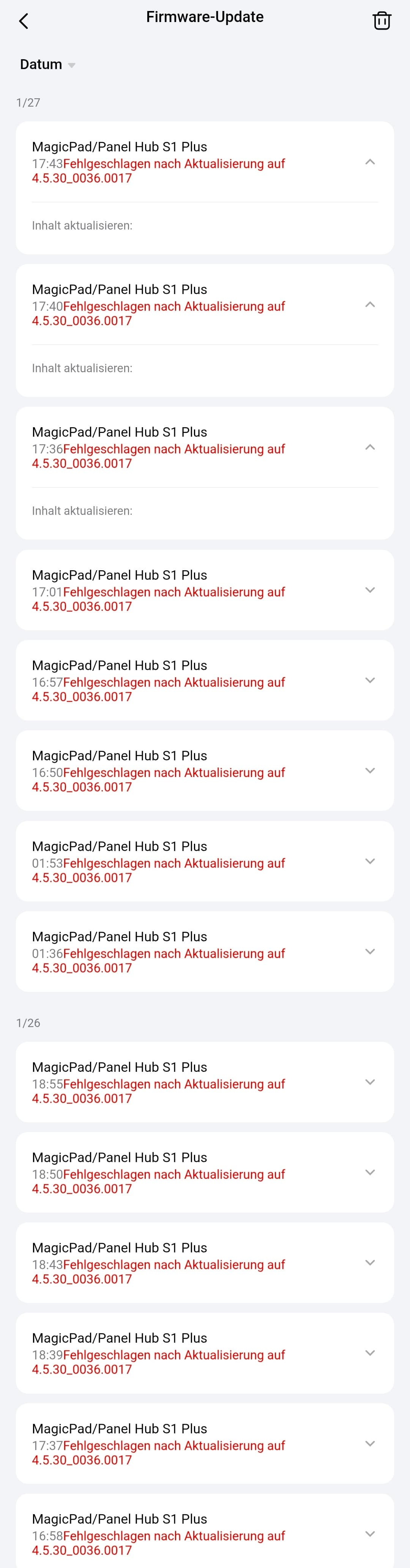410x1568 pixels.
Task: Expand the 18:55 update entry
Action: pos(370,1082)
